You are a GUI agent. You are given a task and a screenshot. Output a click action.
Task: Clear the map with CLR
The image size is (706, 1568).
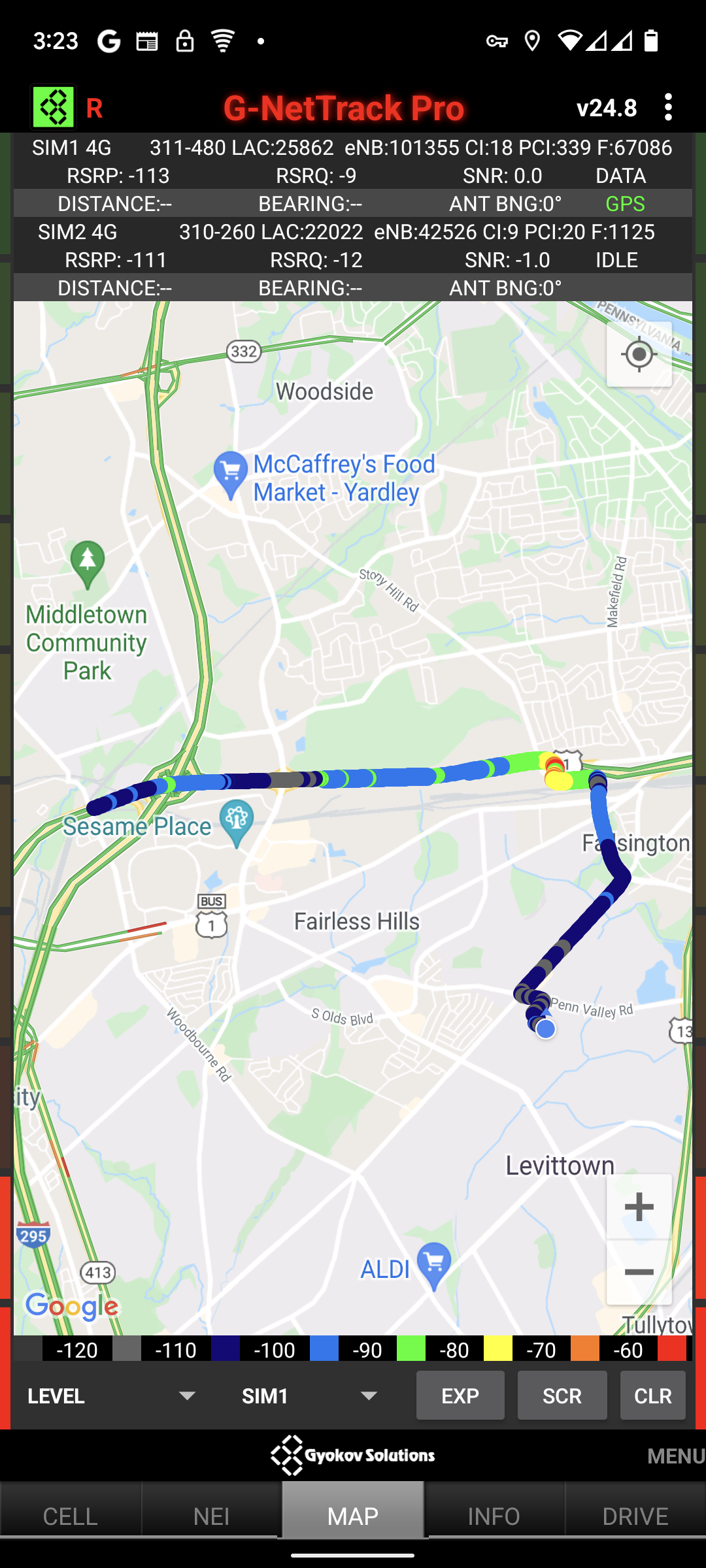click(x=652, y=1396)
